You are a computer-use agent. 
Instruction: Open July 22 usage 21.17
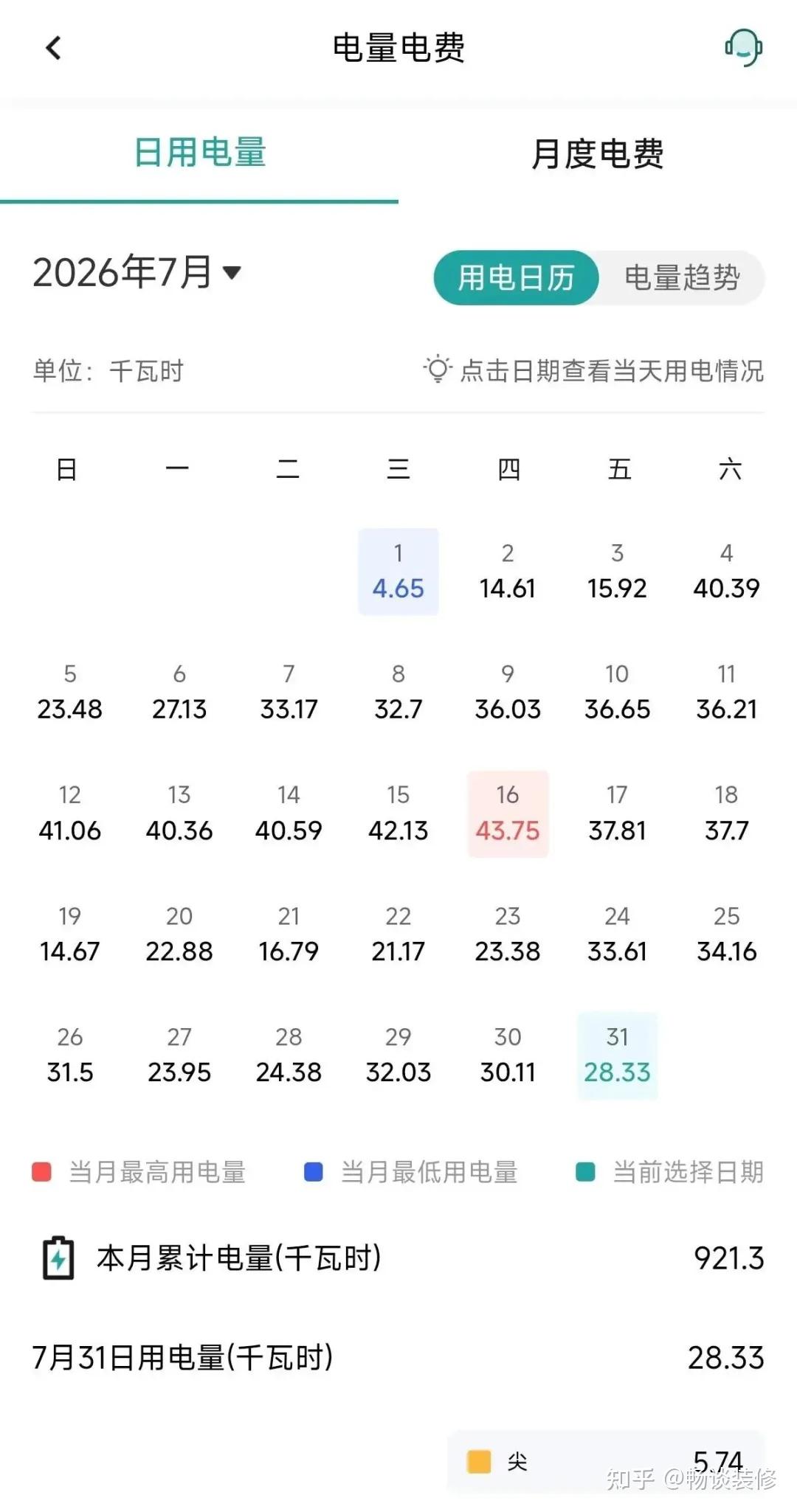click(398, 934)
